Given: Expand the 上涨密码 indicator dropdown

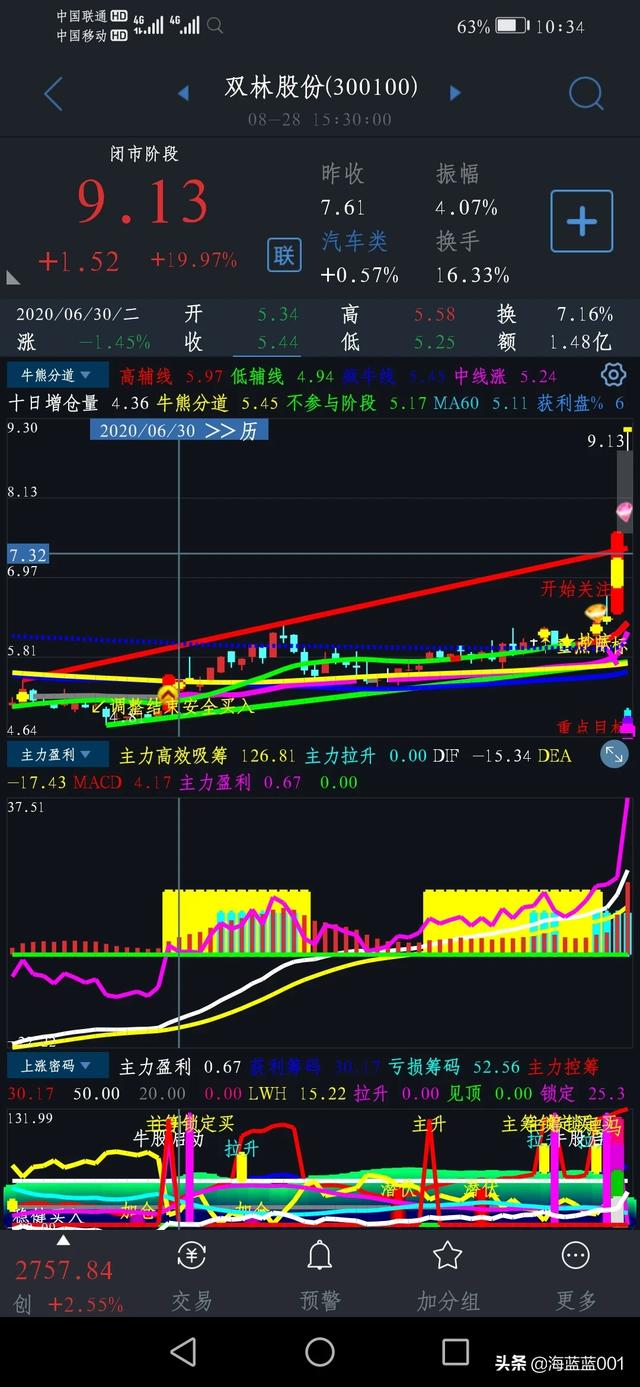Looking at the screenshot, I should pos(56,1066).
